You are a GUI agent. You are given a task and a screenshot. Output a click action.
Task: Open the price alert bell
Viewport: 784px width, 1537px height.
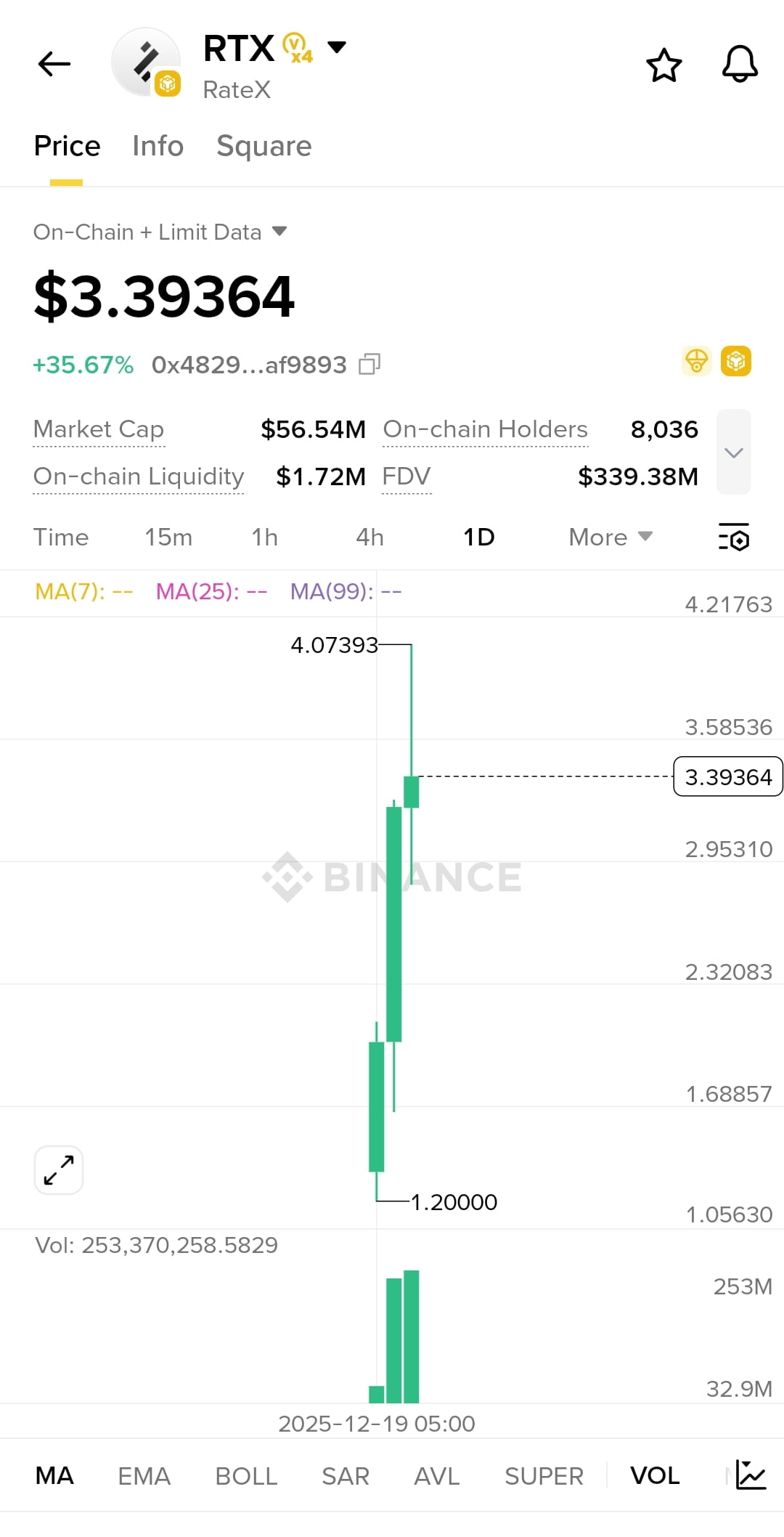(x=740, y=64)
